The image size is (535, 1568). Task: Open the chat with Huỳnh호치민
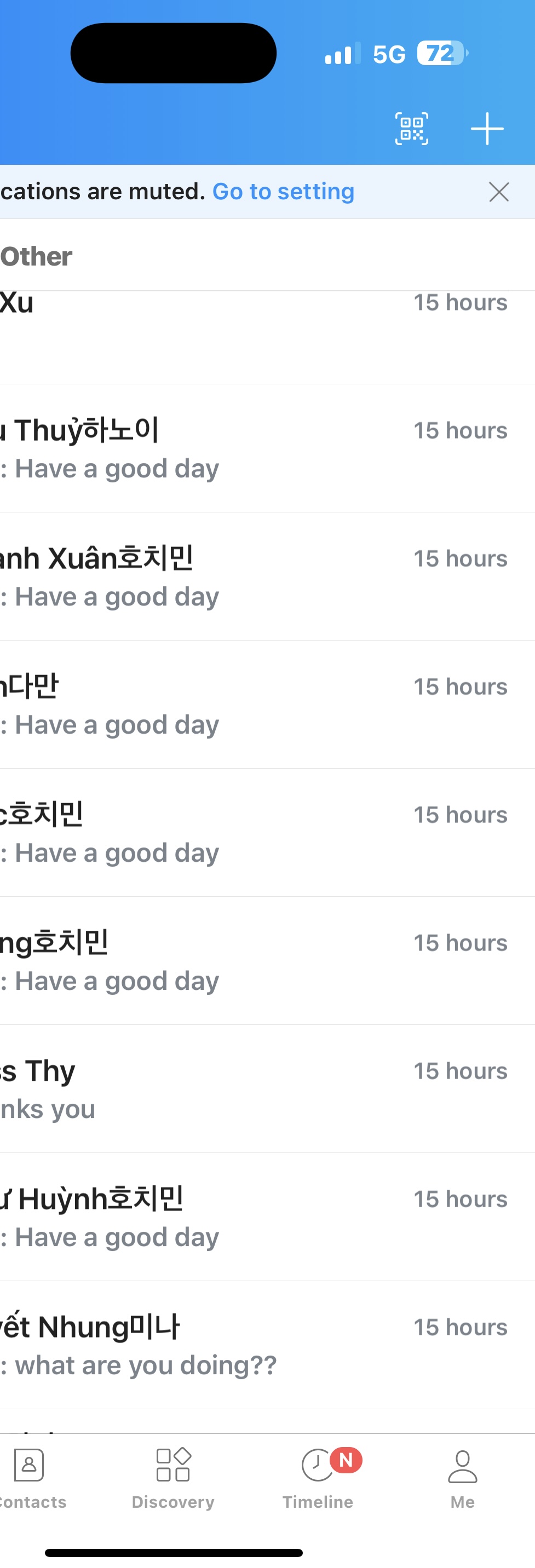(x=244, y=1216)
